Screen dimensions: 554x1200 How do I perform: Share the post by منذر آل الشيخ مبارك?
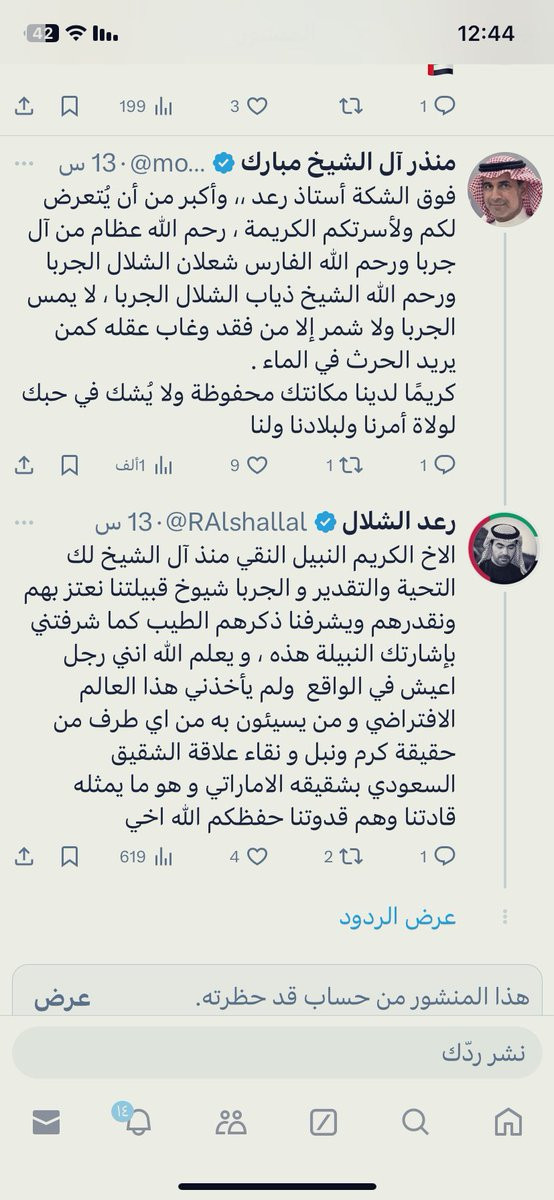tap(26, 465)
